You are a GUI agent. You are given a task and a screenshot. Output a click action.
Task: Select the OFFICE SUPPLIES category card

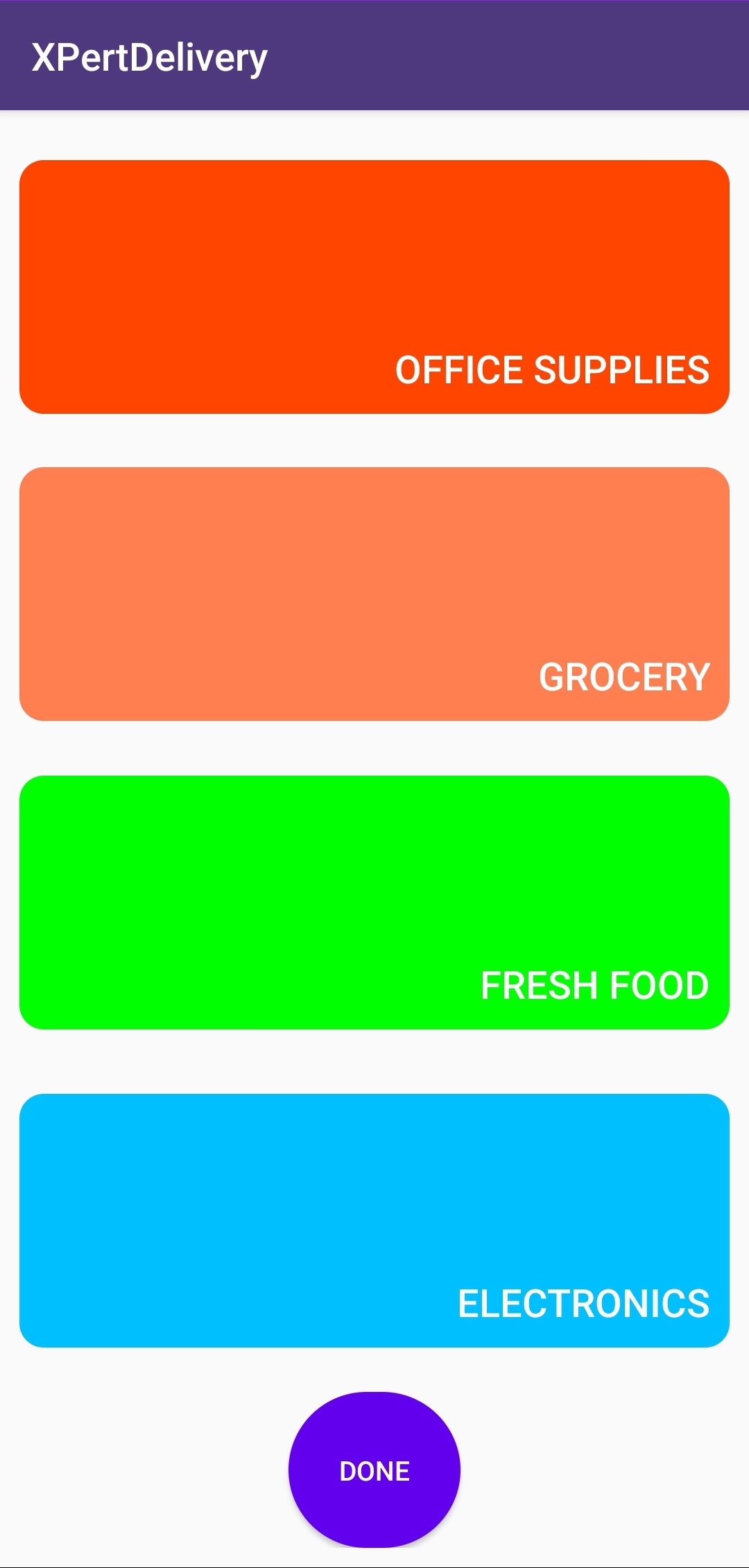tap(374, 284)
